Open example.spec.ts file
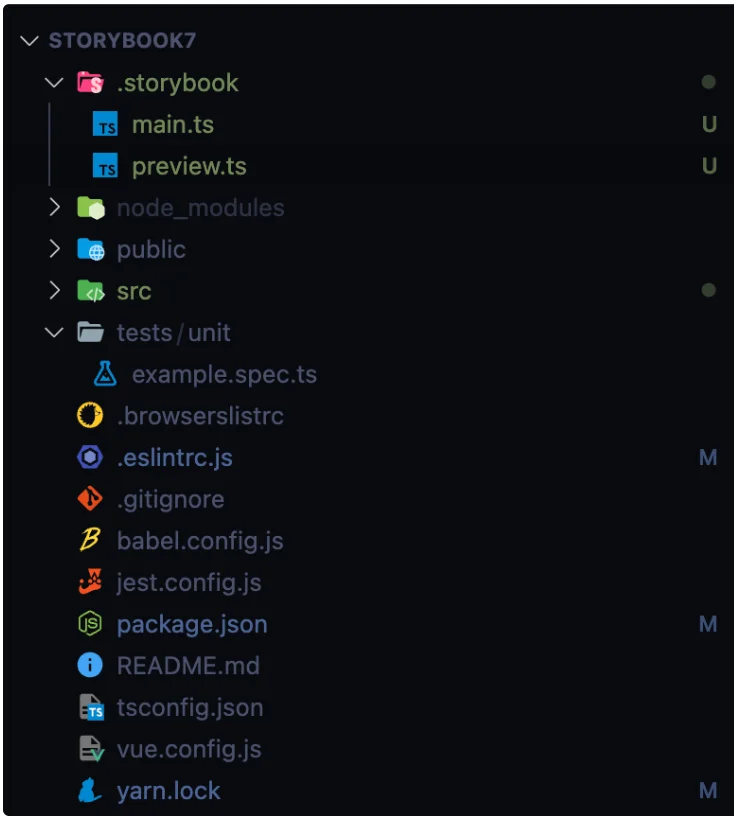 pos(223,375)
